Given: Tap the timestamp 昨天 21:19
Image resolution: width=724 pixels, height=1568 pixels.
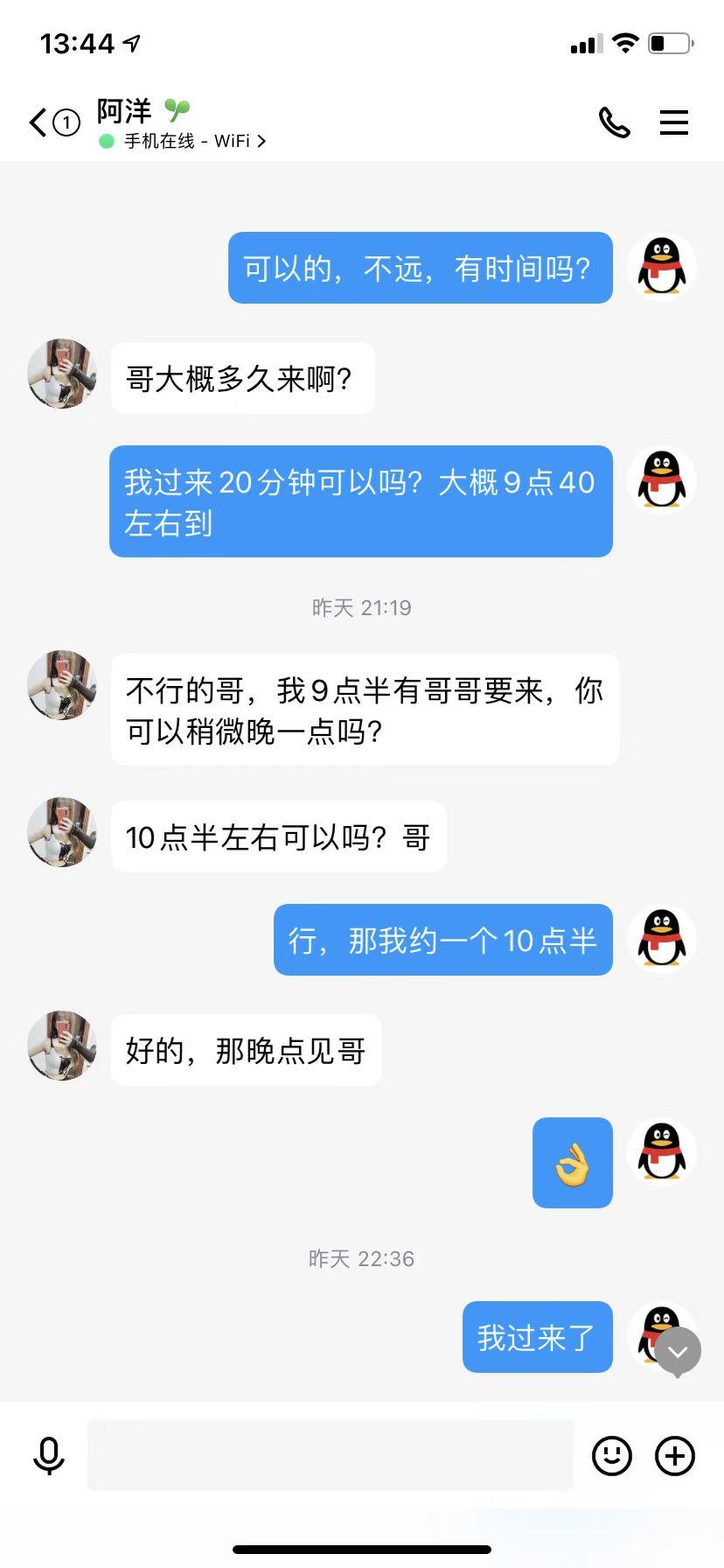Looking at the screenshot, I should (363, 607).
